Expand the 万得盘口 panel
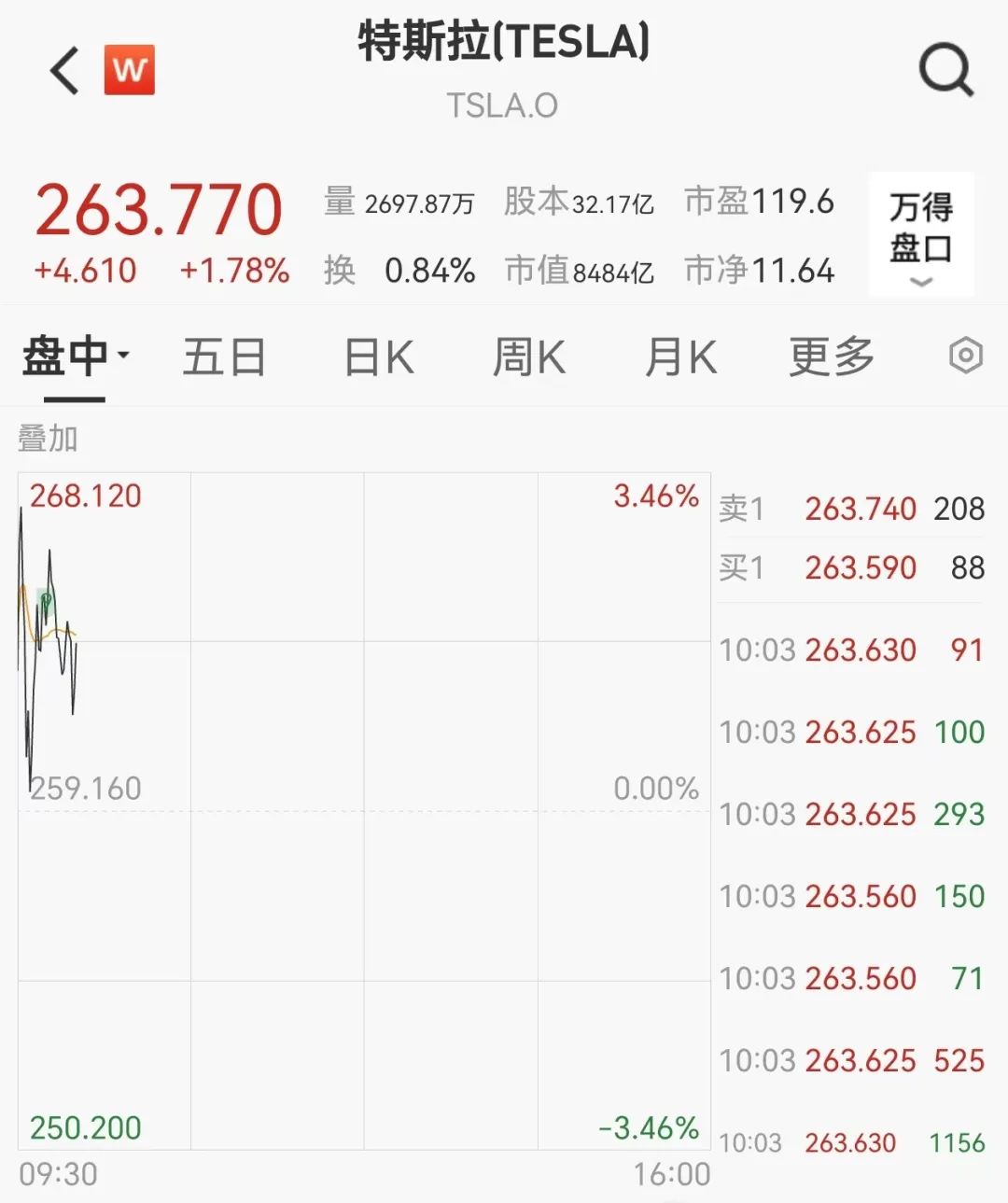Screen dimensions: 1008x1203 point(921,235)
